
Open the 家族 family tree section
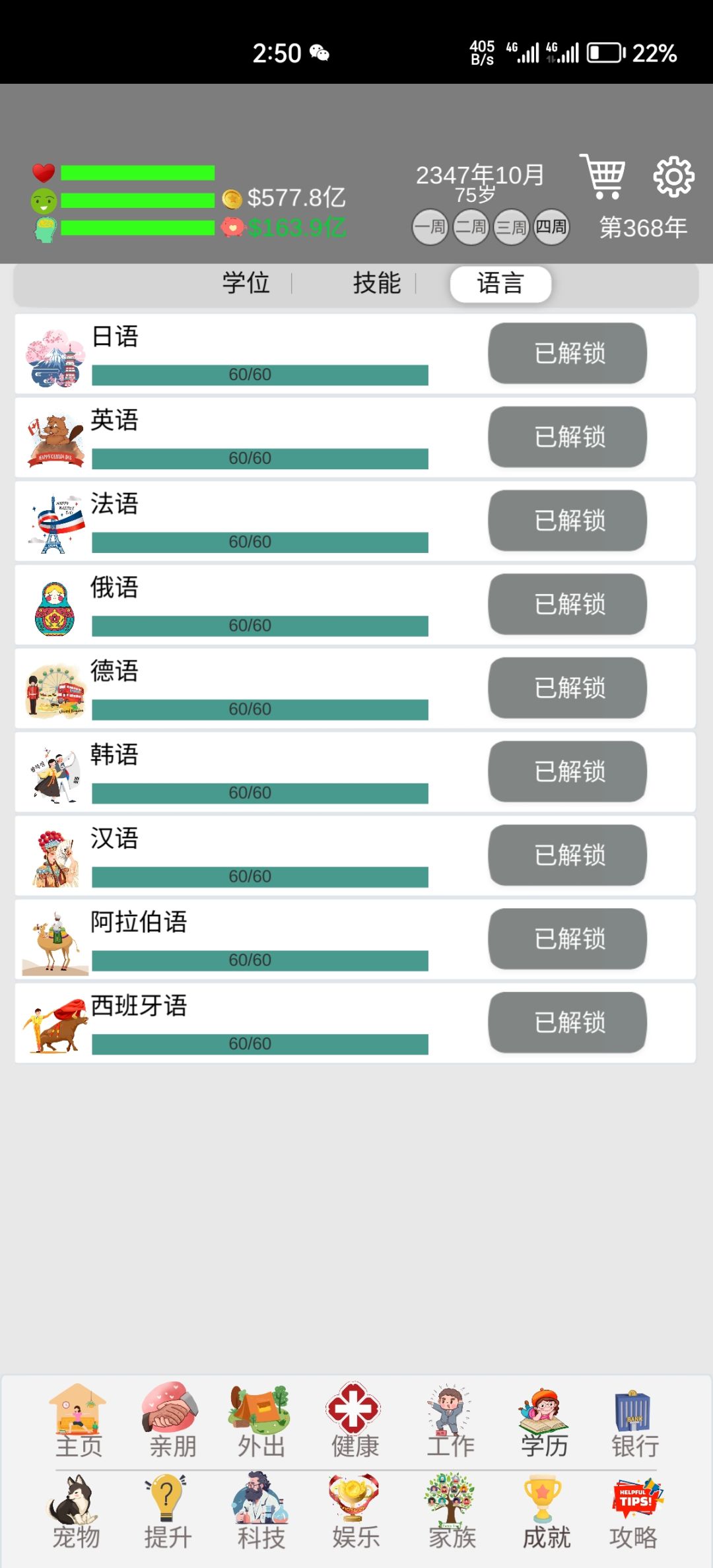pyautogui.click(x=452, y=1512)
